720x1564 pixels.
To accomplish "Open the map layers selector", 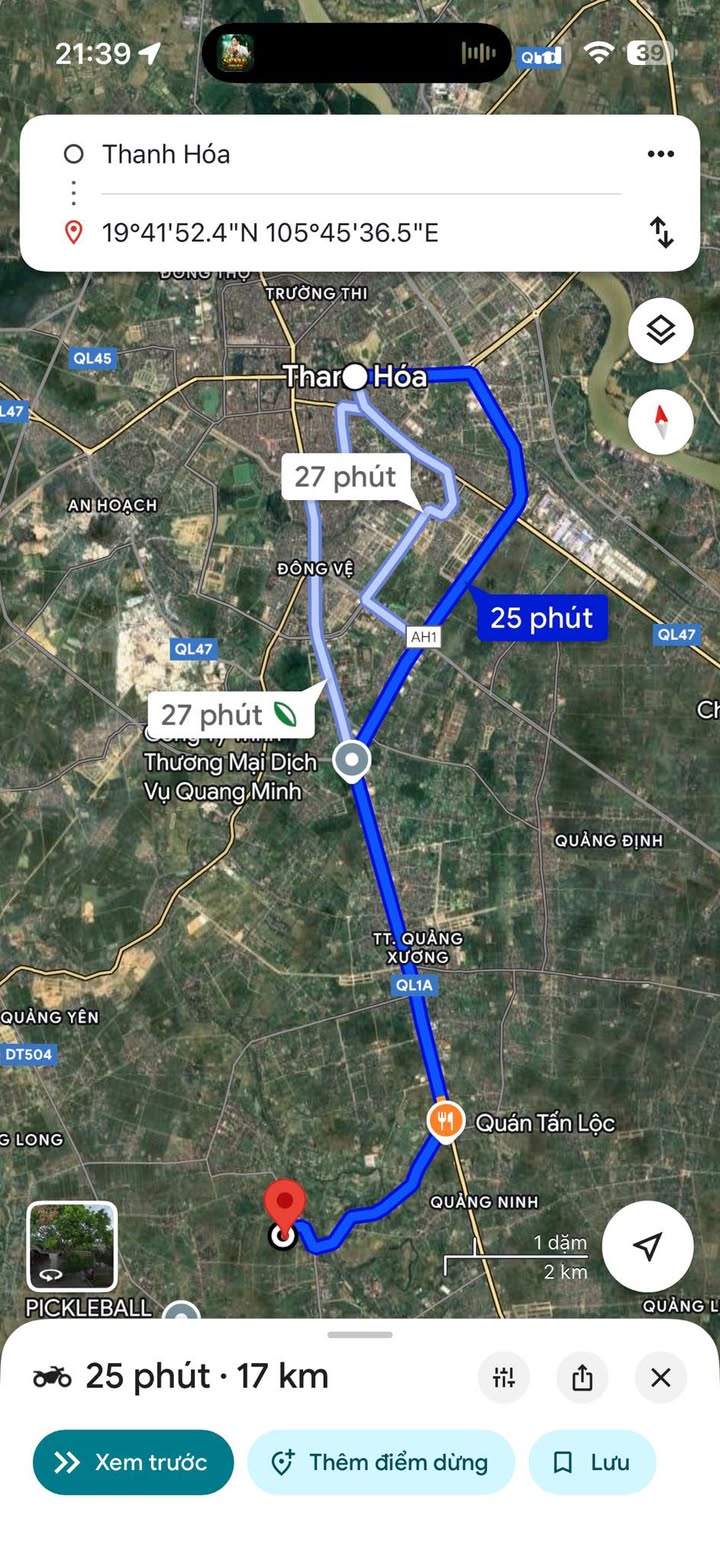I will coord(660,331).
